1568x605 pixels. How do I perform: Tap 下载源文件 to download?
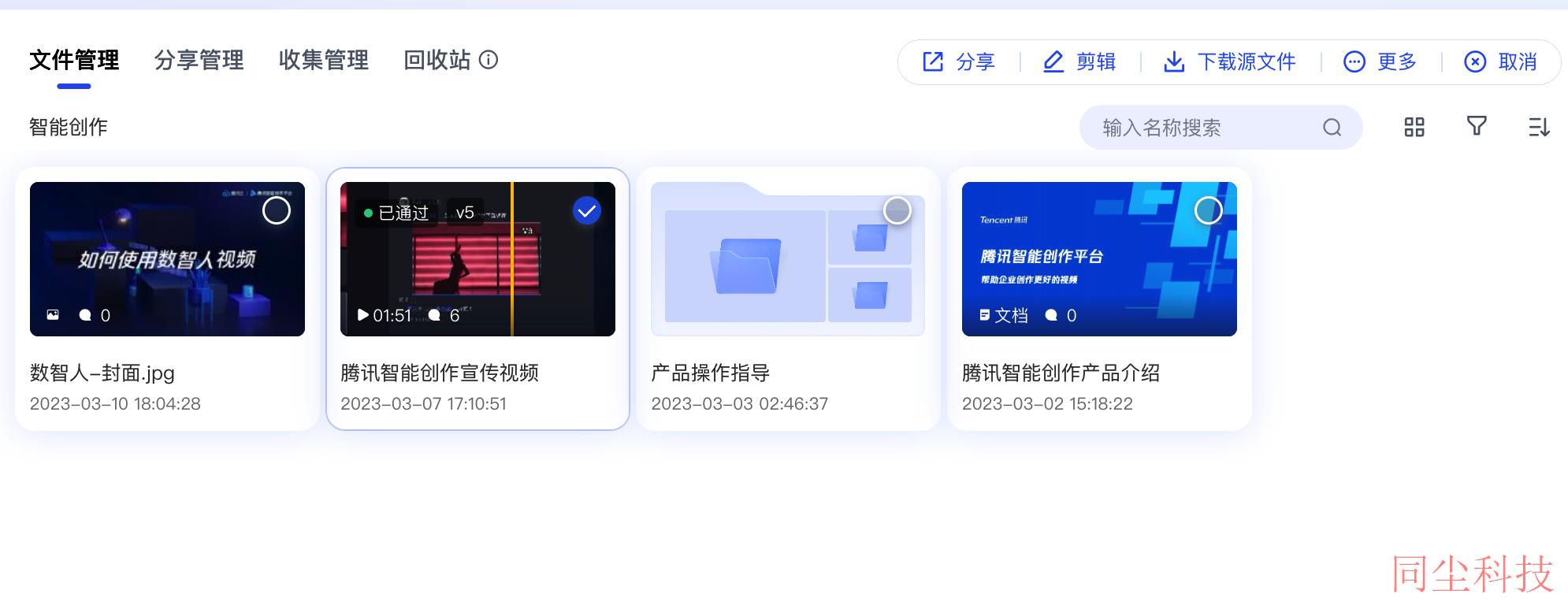1230,61
